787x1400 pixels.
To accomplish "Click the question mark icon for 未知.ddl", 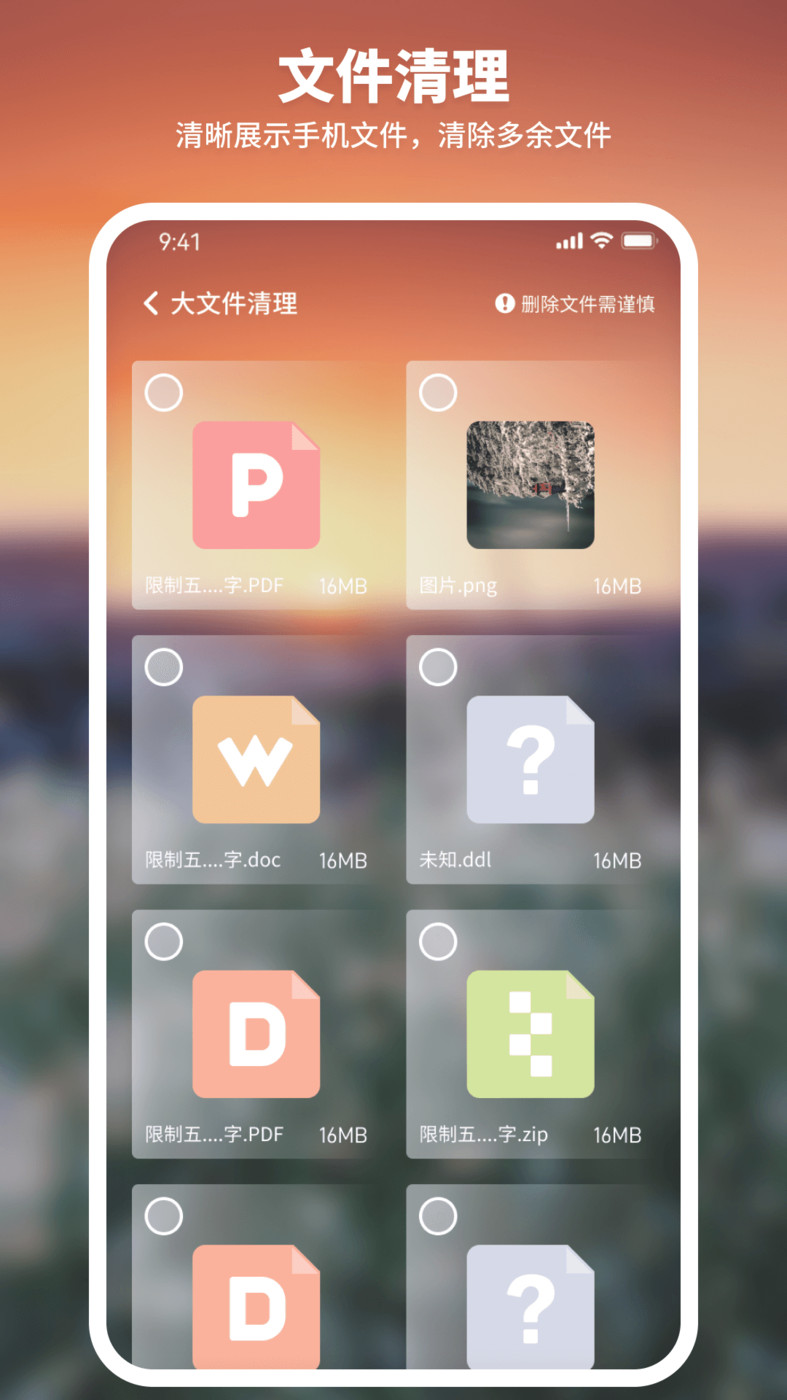I will [x=531, y=758].
